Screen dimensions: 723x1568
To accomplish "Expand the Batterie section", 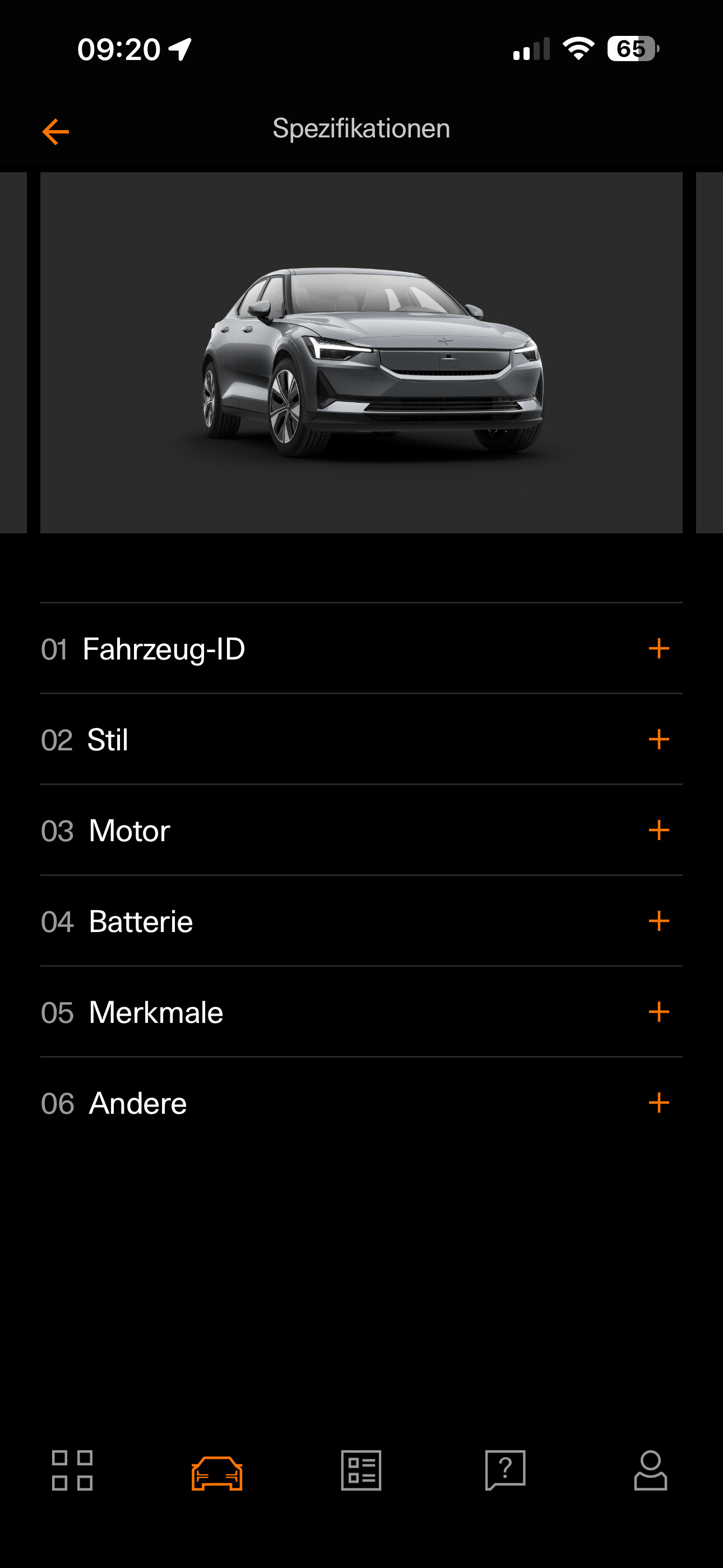I will coord(659,921).
